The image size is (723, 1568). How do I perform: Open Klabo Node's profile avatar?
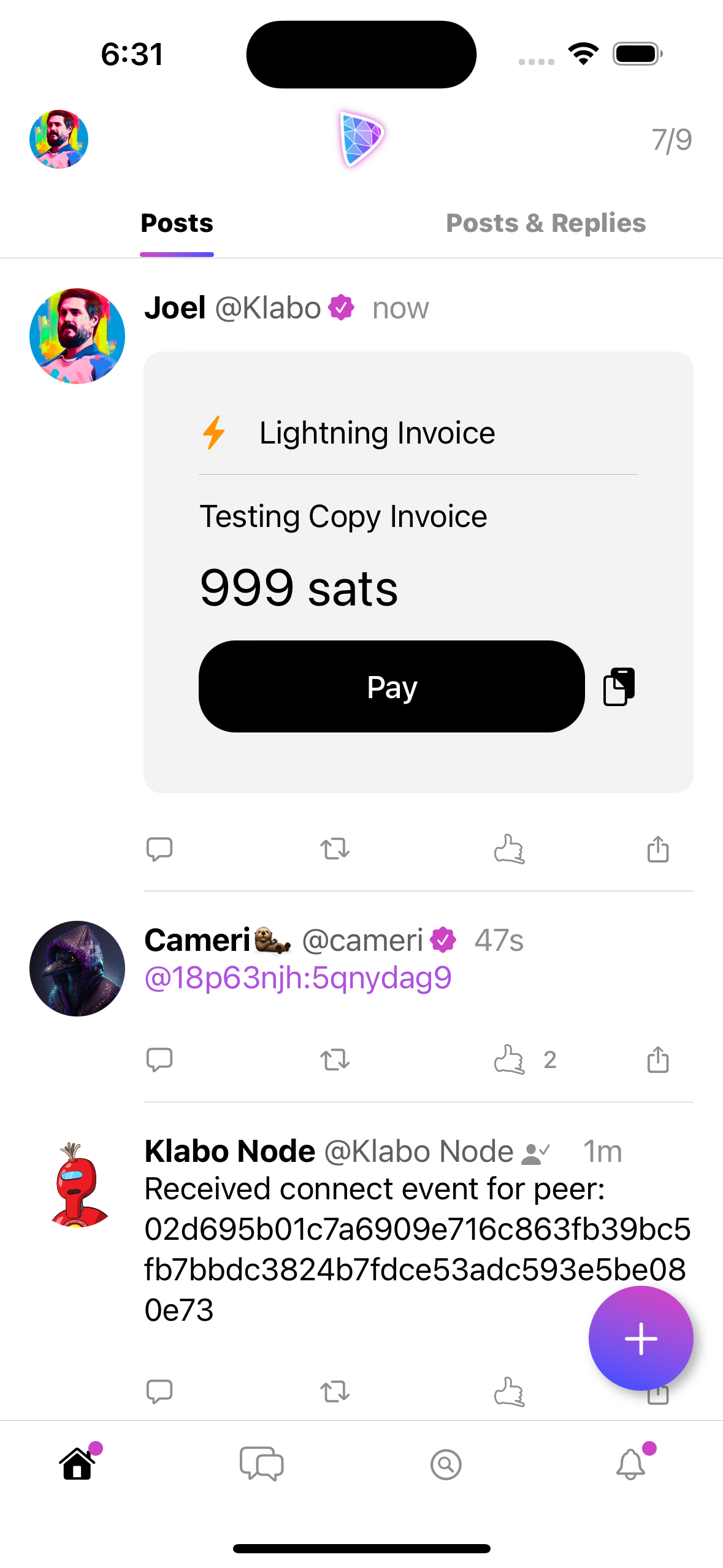tap(77, 1184)
